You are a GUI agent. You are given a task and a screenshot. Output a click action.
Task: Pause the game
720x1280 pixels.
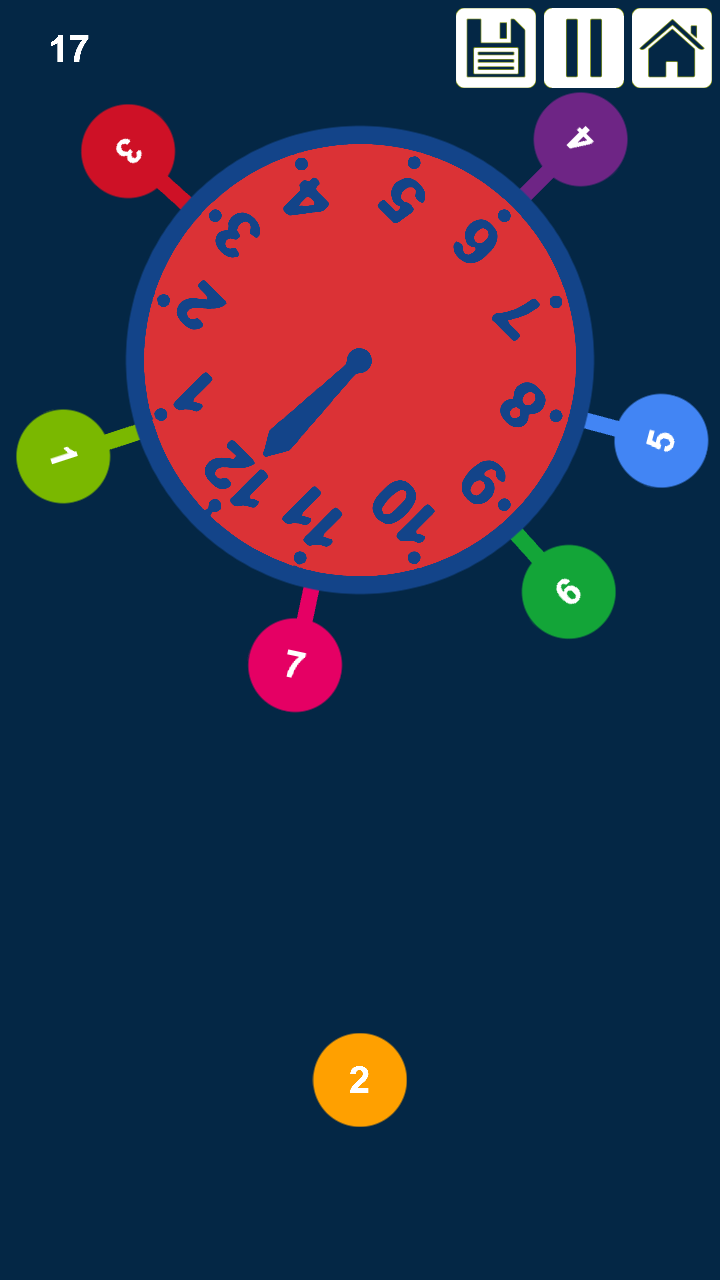click(583, 46)
